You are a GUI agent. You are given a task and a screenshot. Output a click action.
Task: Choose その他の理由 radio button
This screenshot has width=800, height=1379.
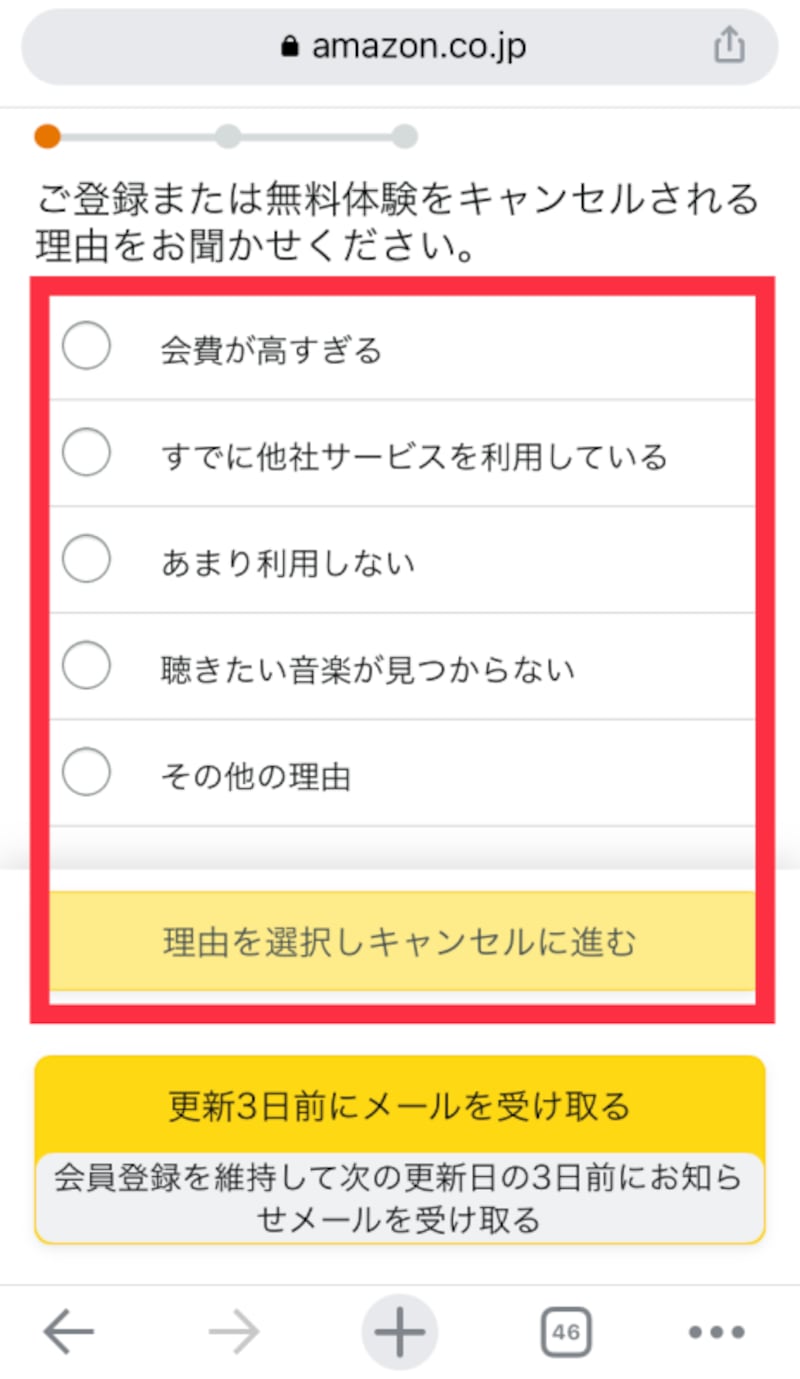click(x=87, y=773)
